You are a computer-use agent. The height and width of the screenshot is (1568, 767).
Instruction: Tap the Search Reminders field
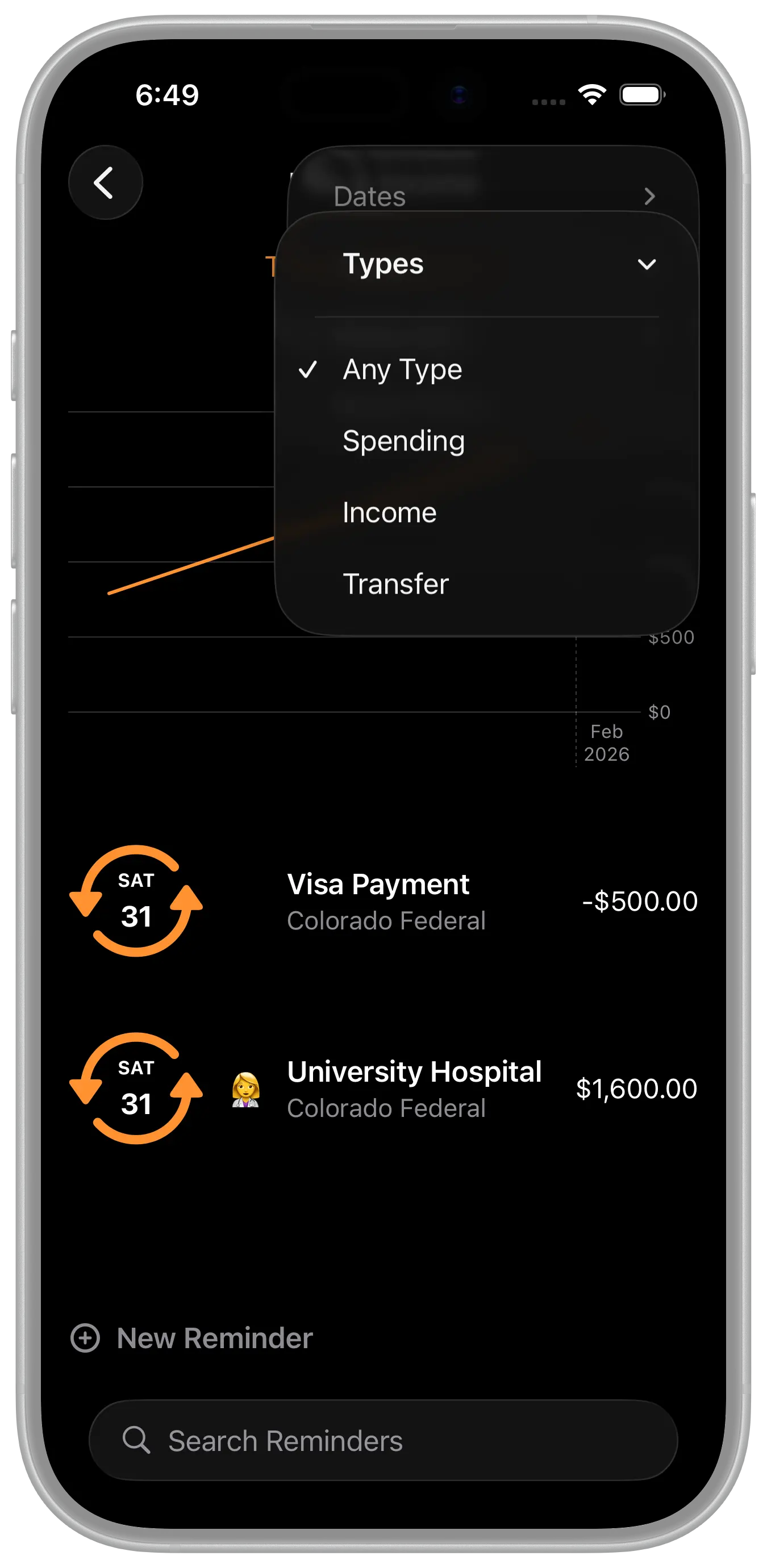383,1440
